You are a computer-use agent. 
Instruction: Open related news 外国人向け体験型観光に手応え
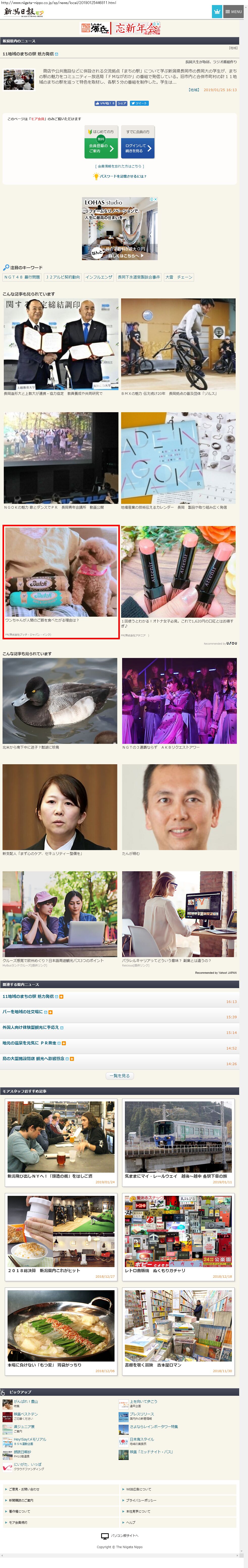point(31,1027)
